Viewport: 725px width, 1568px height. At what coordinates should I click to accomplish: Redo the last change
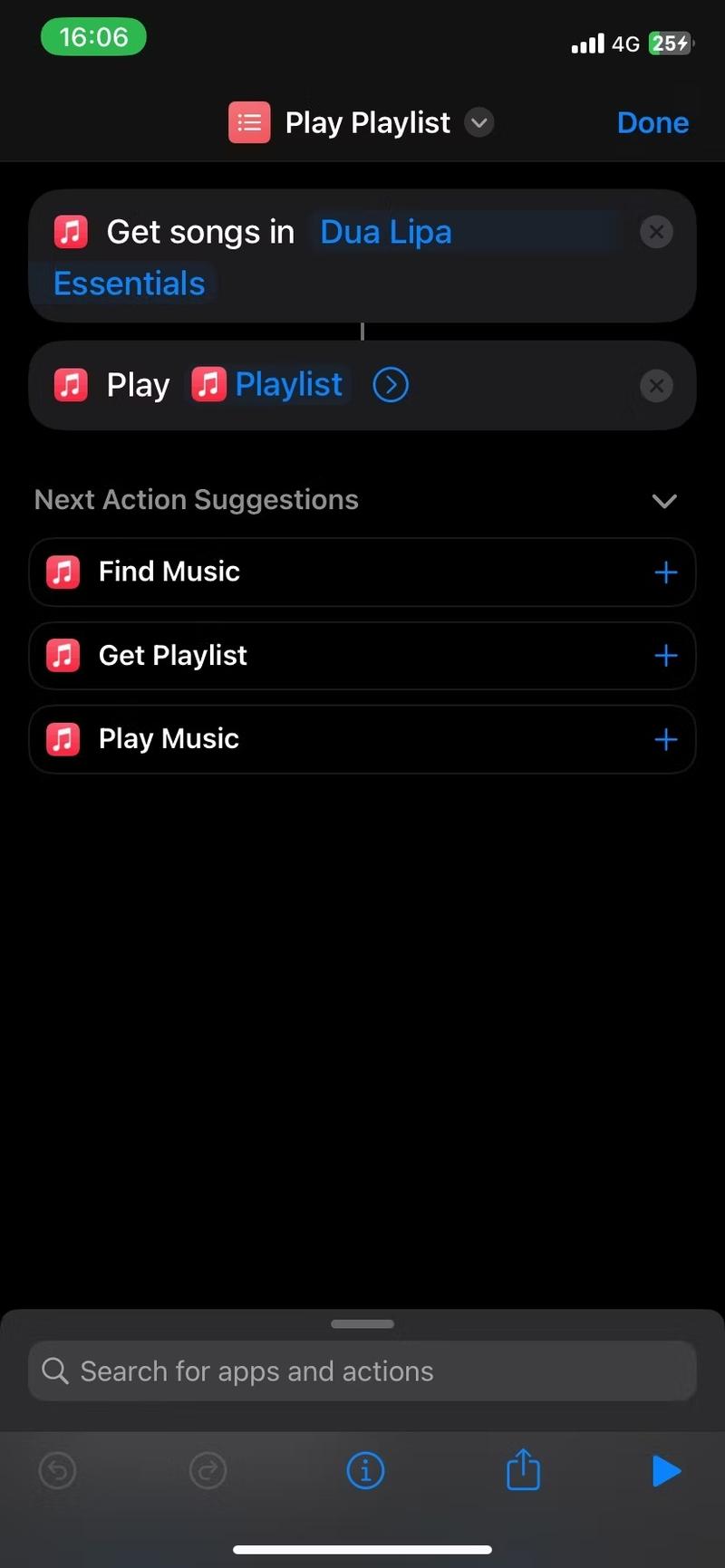(x=208, y=1470)
